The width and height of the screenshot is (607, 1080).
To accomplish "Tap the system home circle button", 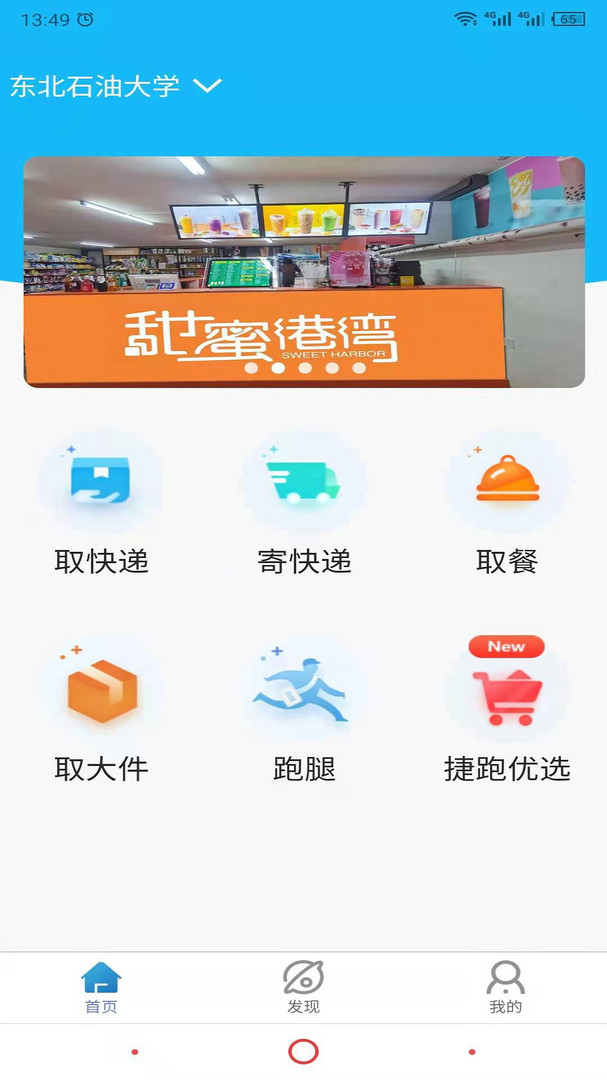I will click(303, 1051).
